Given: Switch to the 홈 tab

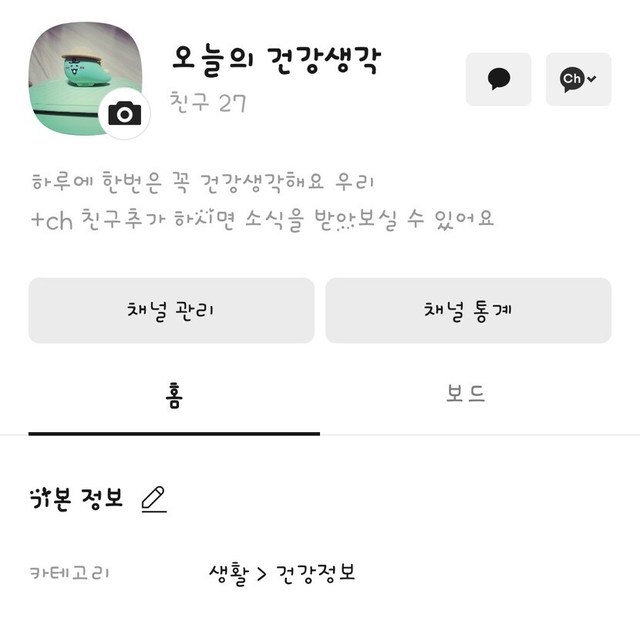Looking at the screenshot, I should tap(174, 393).
